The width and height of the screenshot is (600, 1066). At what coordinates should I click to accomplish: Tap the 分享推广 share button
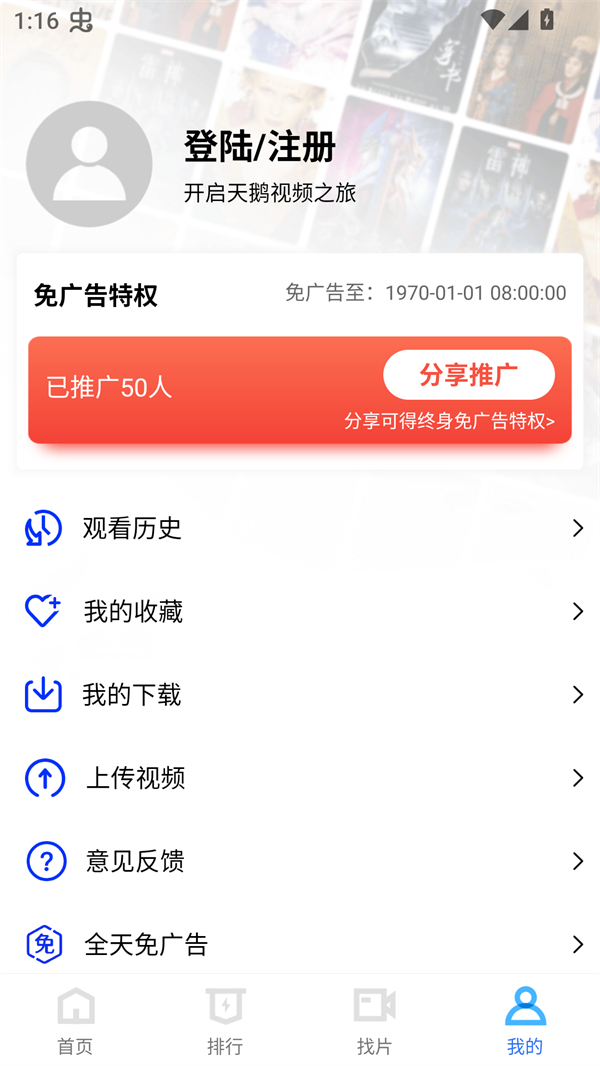(468, 375)
